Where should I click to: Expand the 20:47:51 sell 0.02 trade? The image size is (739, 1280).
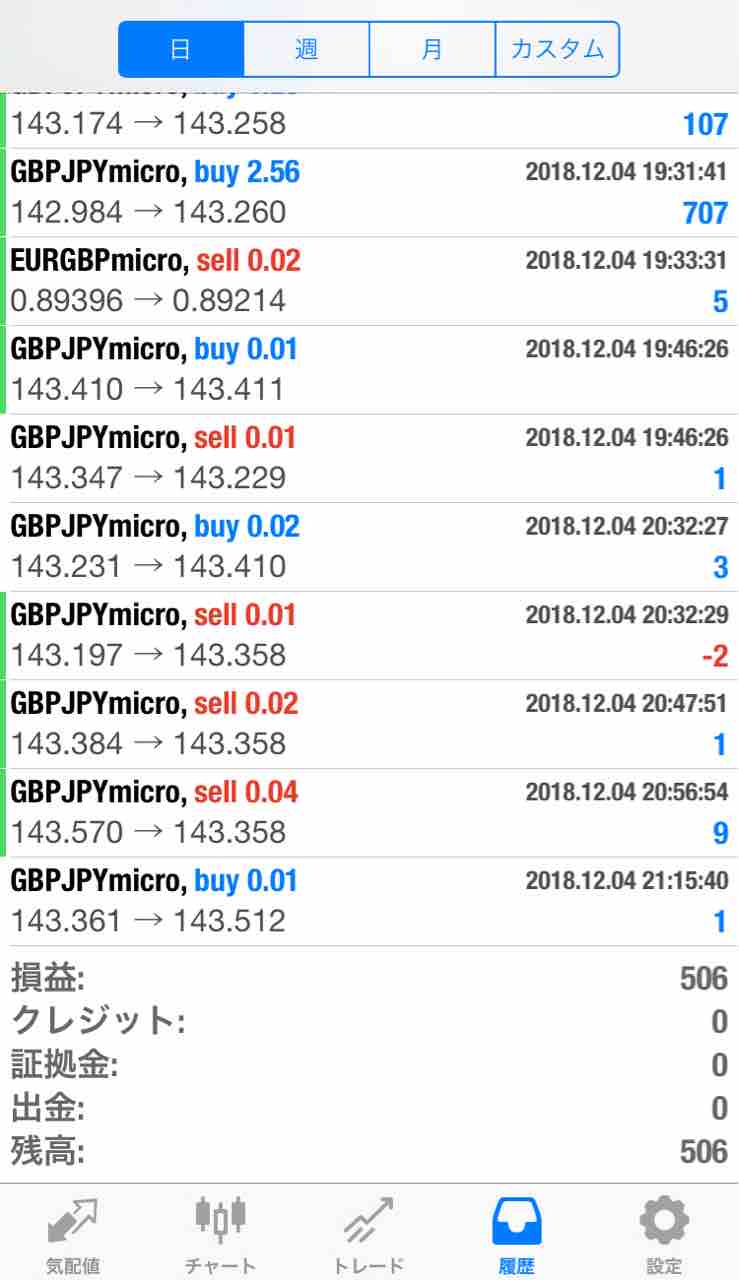(x=369, y=724)
